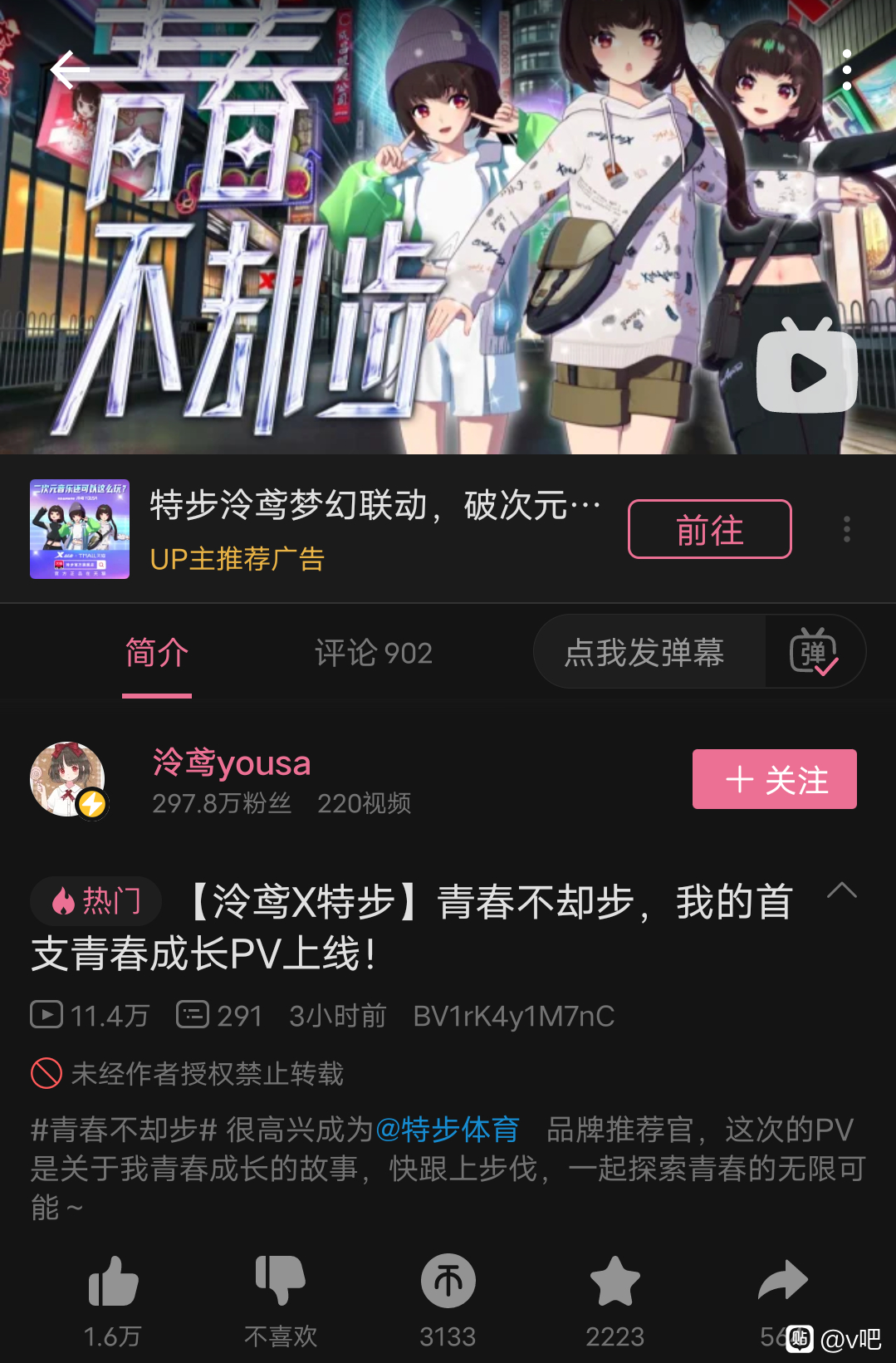Open the 特步泠鸢 ad thumbnail
896x1363 pixels.
point(80,529)
